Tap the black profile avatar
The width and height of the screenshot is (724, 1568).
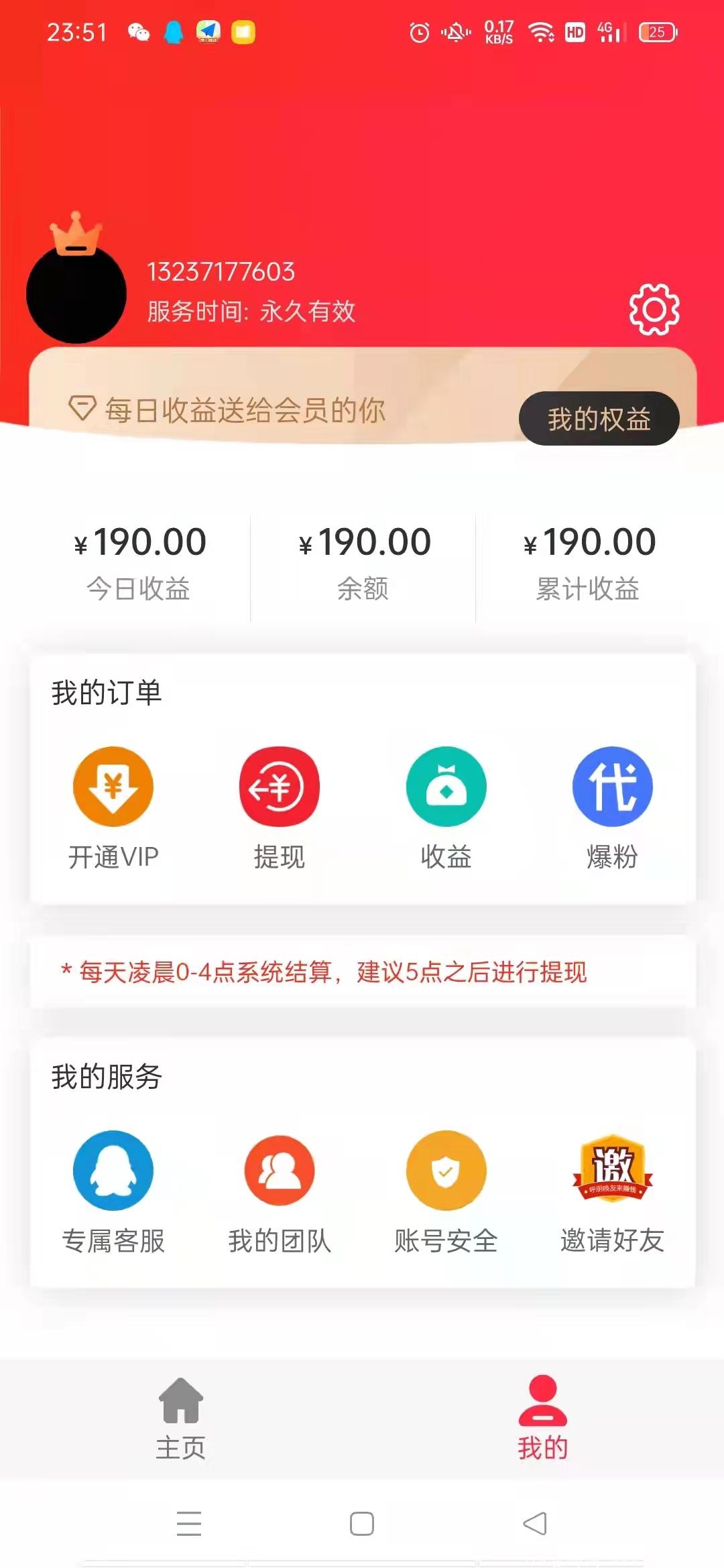point(76,293)
